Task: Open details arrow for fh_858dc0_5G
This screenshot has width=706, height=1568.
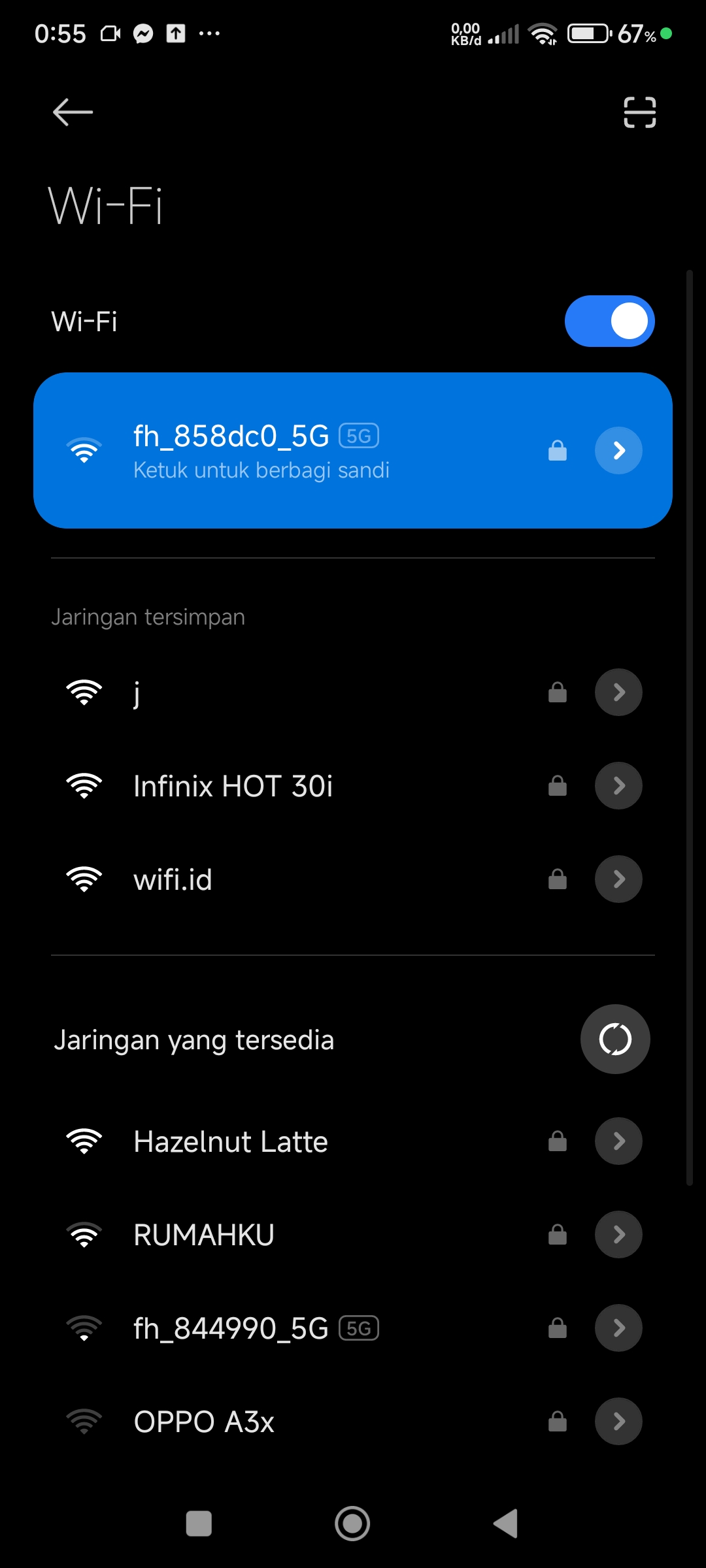Action: click(x=618, y=451)
